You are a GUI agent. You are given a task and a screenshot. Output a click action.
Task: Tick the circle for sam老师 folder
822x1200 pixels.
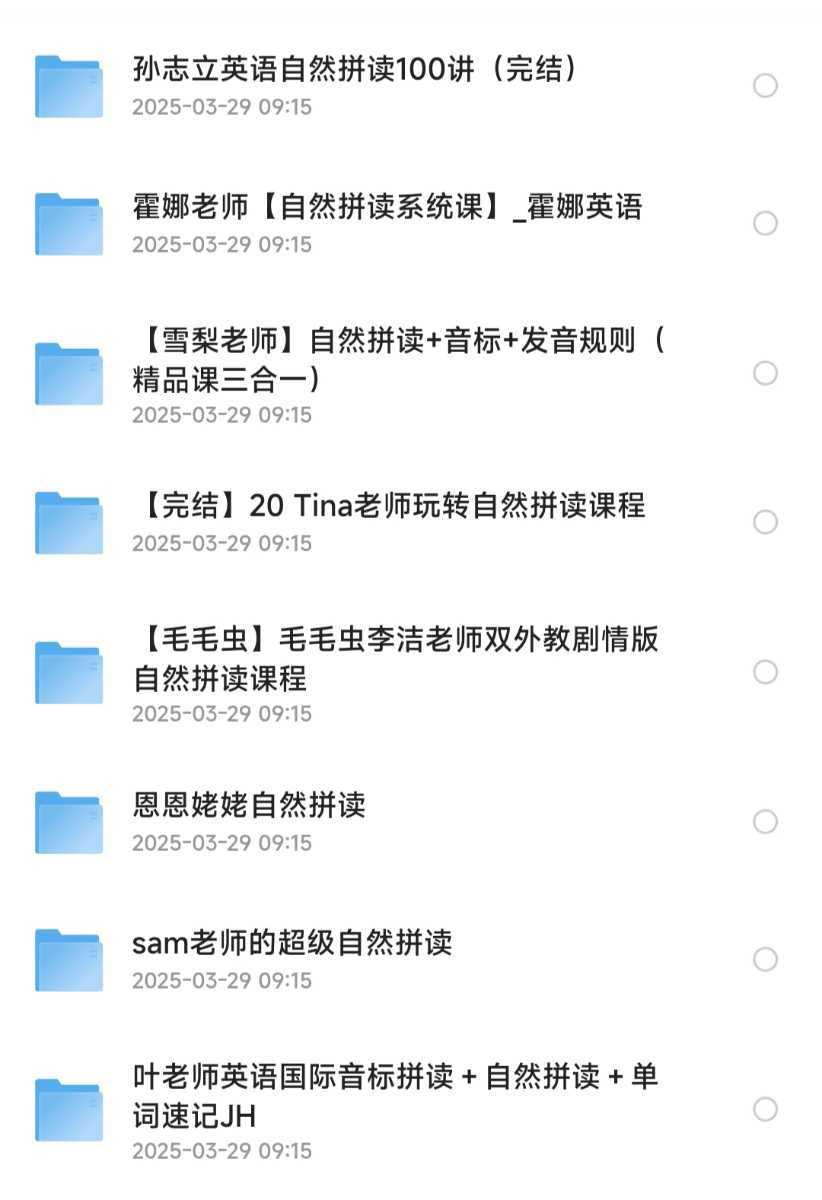point(765,960)
